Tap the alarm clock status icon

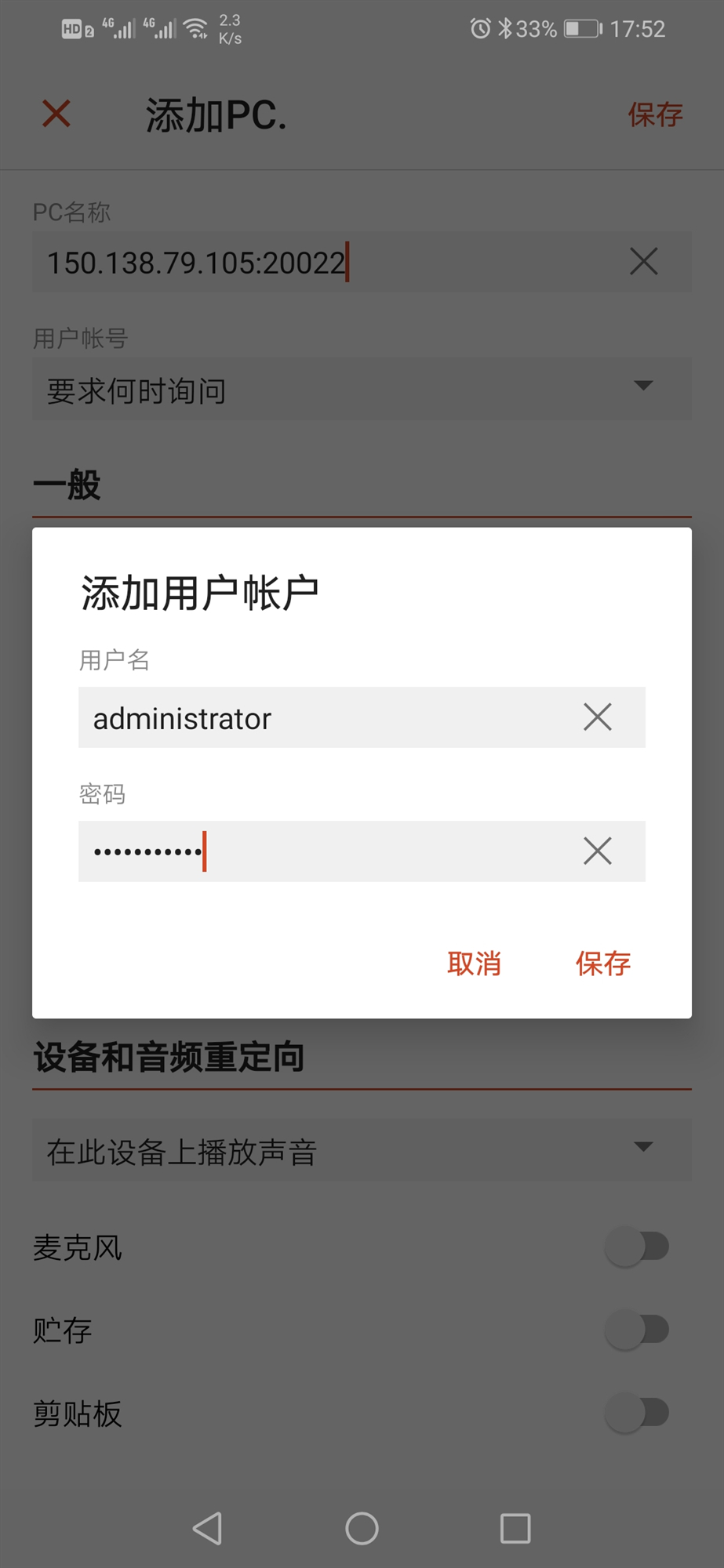tap(481, 28)
